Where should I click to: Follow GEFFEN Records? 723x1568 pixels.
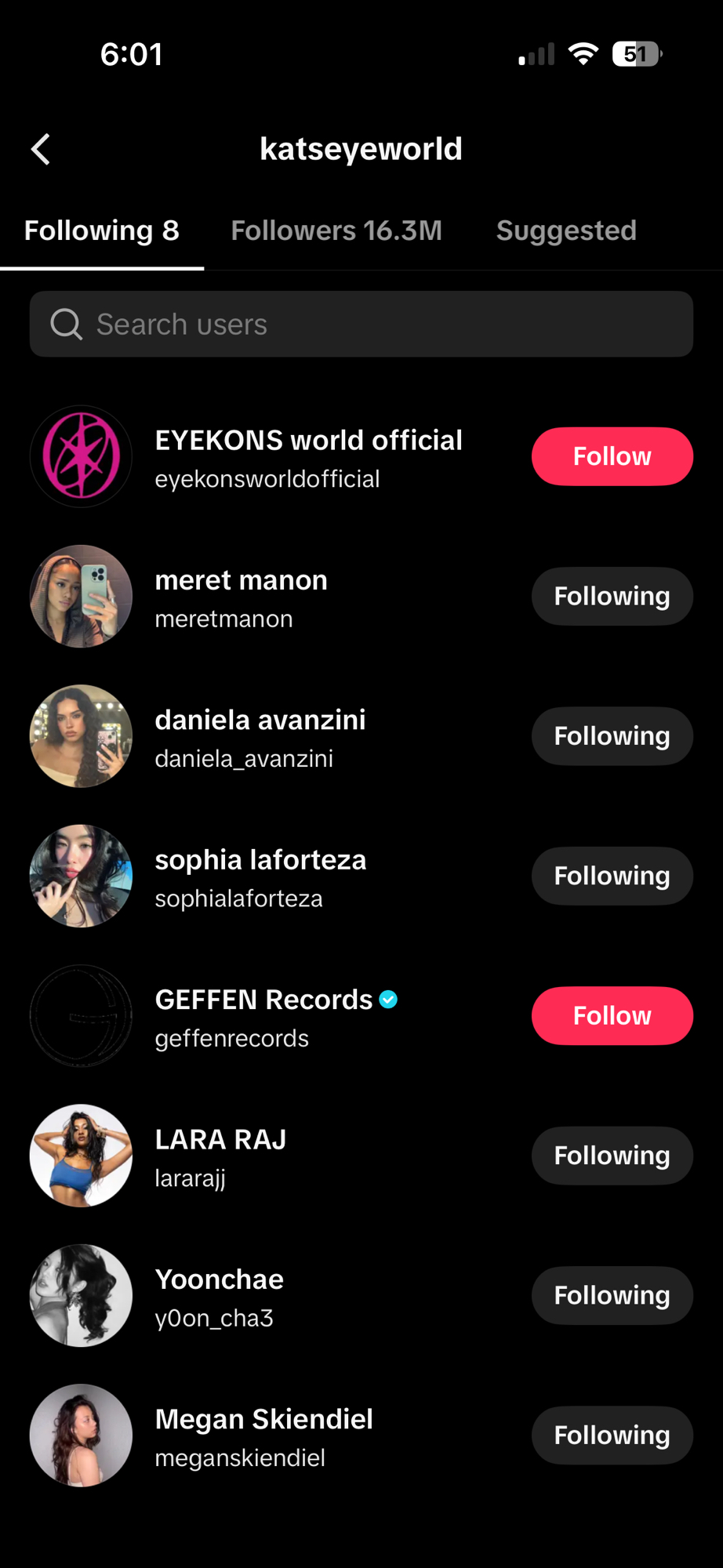click(x=612, y=1016)
